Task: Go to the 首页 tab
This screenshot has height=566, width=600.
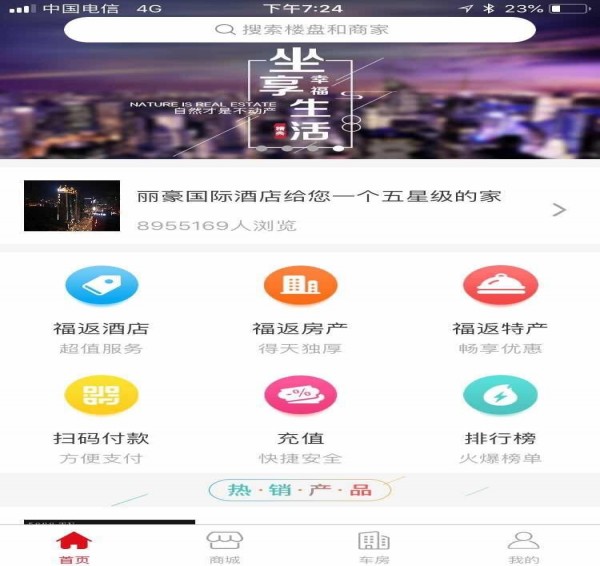Action: 73,546
